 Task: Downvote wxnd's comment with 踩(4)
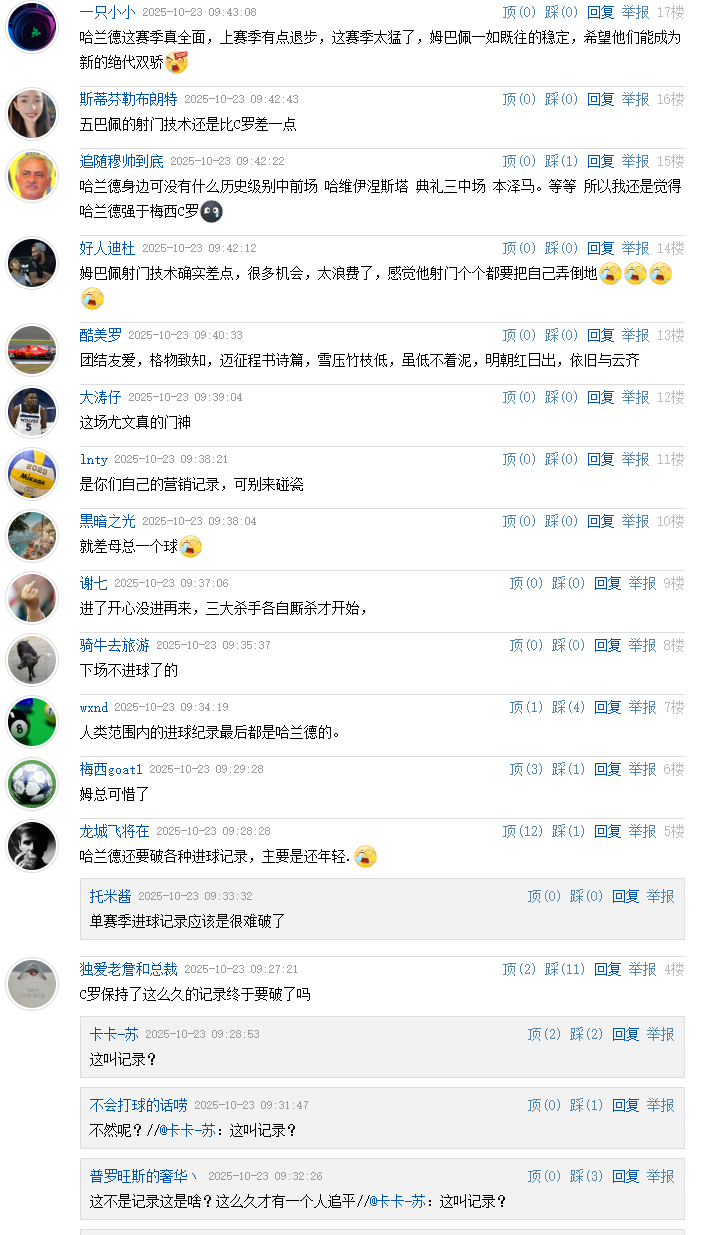568,707
